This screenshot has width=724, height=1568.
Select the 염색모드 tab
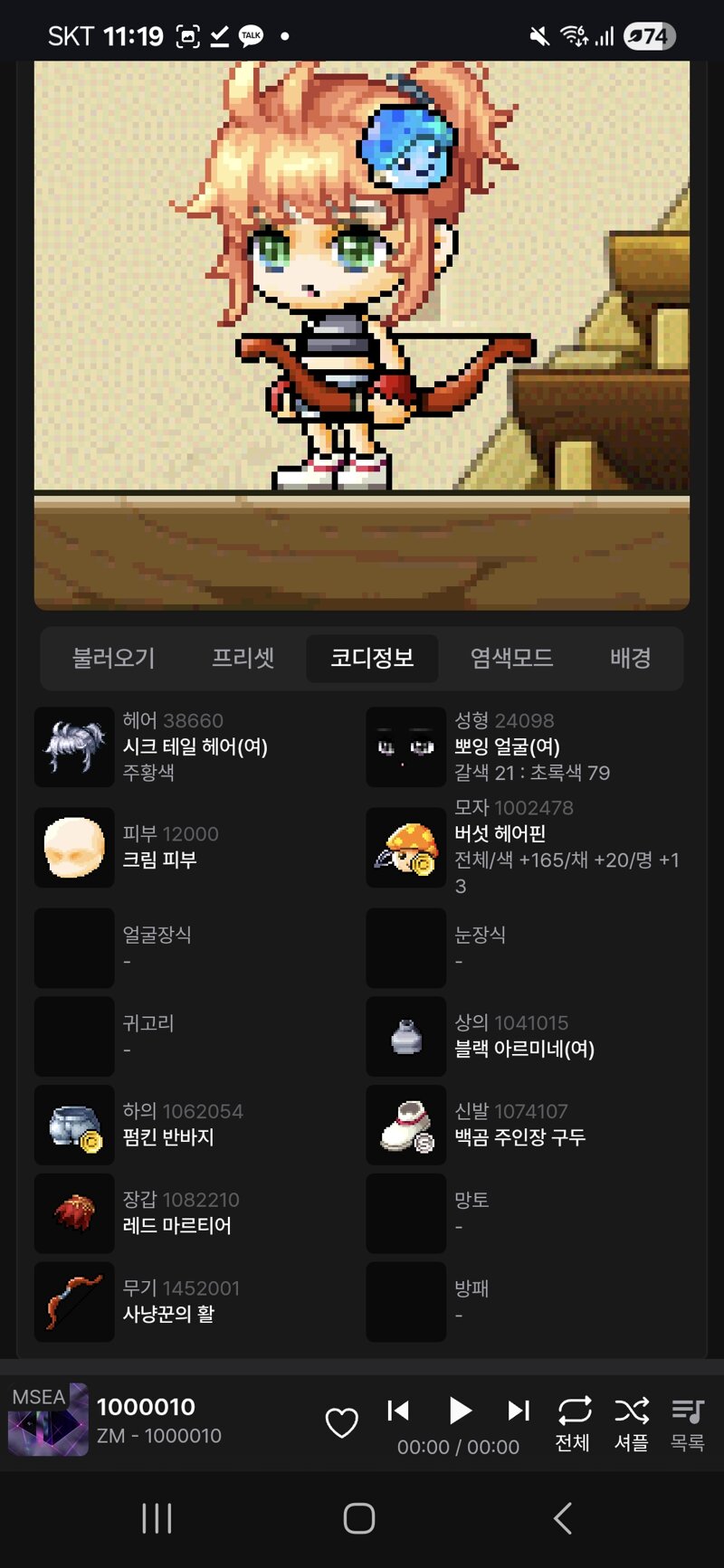(x=511, y=658)
